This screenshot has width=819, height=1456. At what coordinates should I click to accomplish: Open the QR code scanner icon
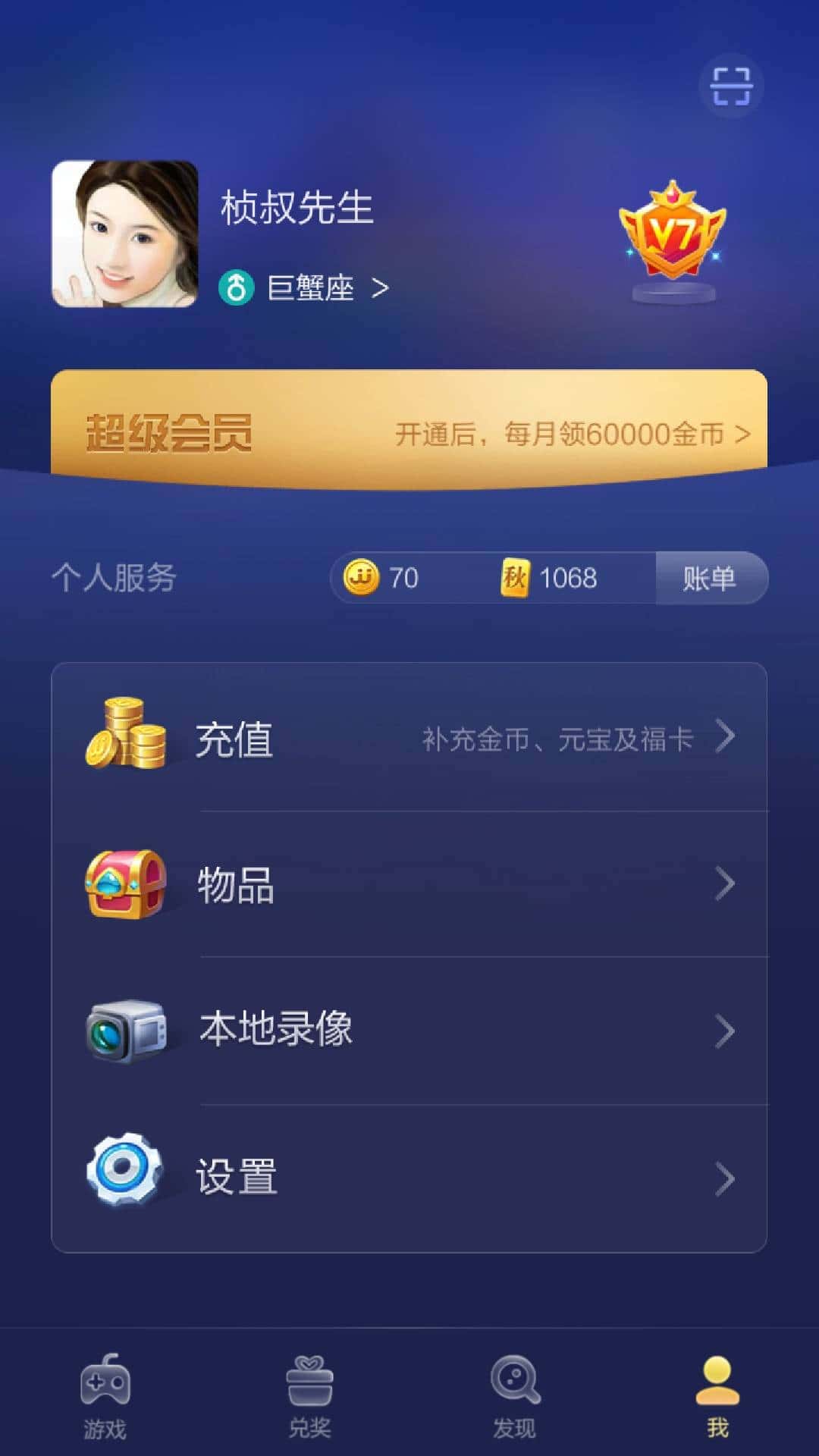(730, 86)
